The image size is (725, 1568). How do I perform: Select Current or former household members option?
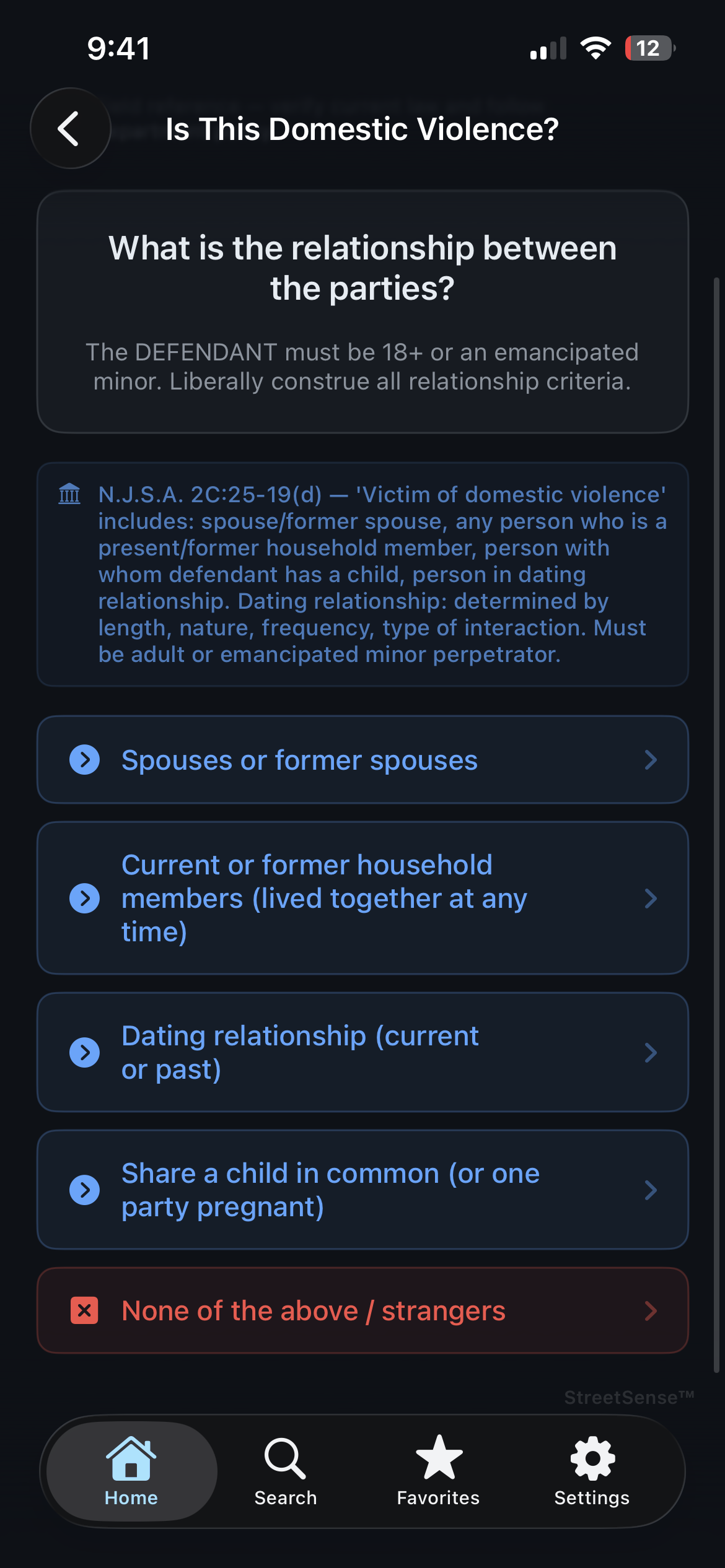click(x=362, y=897)
